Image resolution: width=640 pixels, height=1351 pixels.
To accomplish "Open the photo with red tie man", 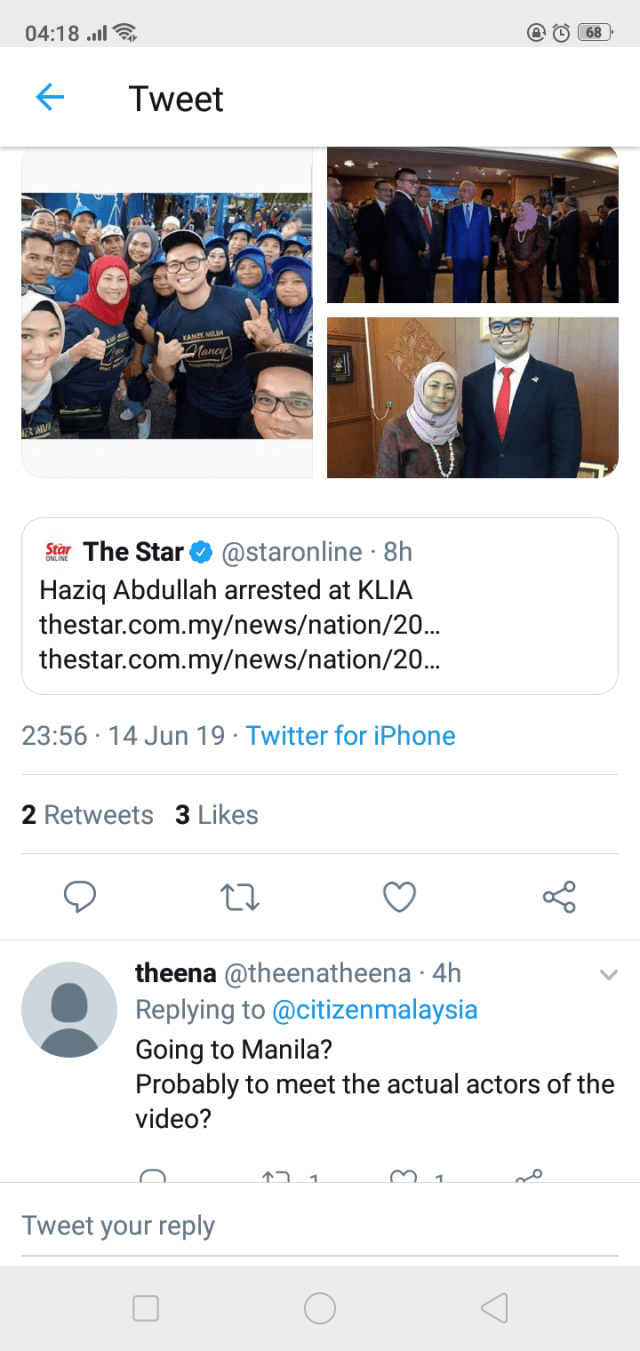I will click(x=472, y=397).
